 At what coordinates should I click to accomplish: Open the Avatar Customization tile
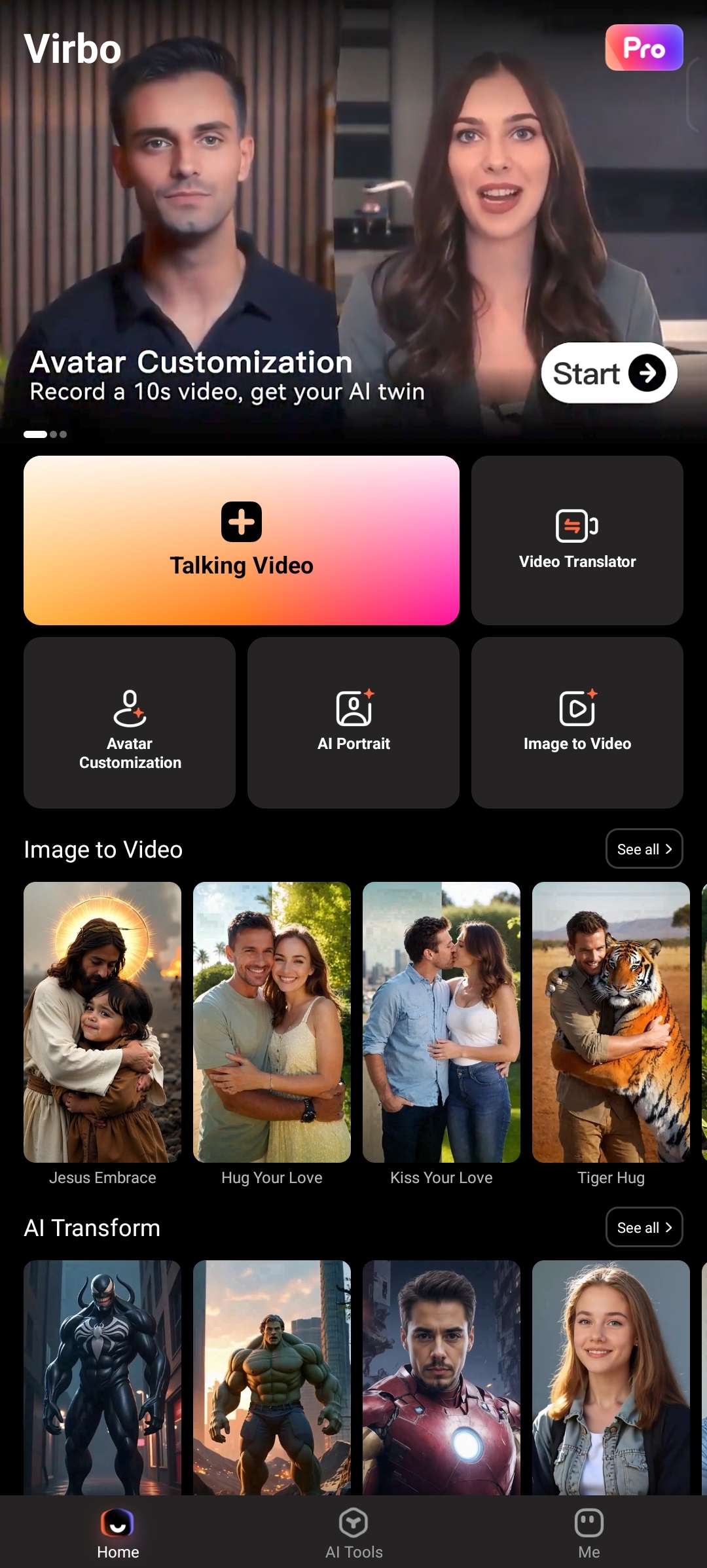[130, 722]
